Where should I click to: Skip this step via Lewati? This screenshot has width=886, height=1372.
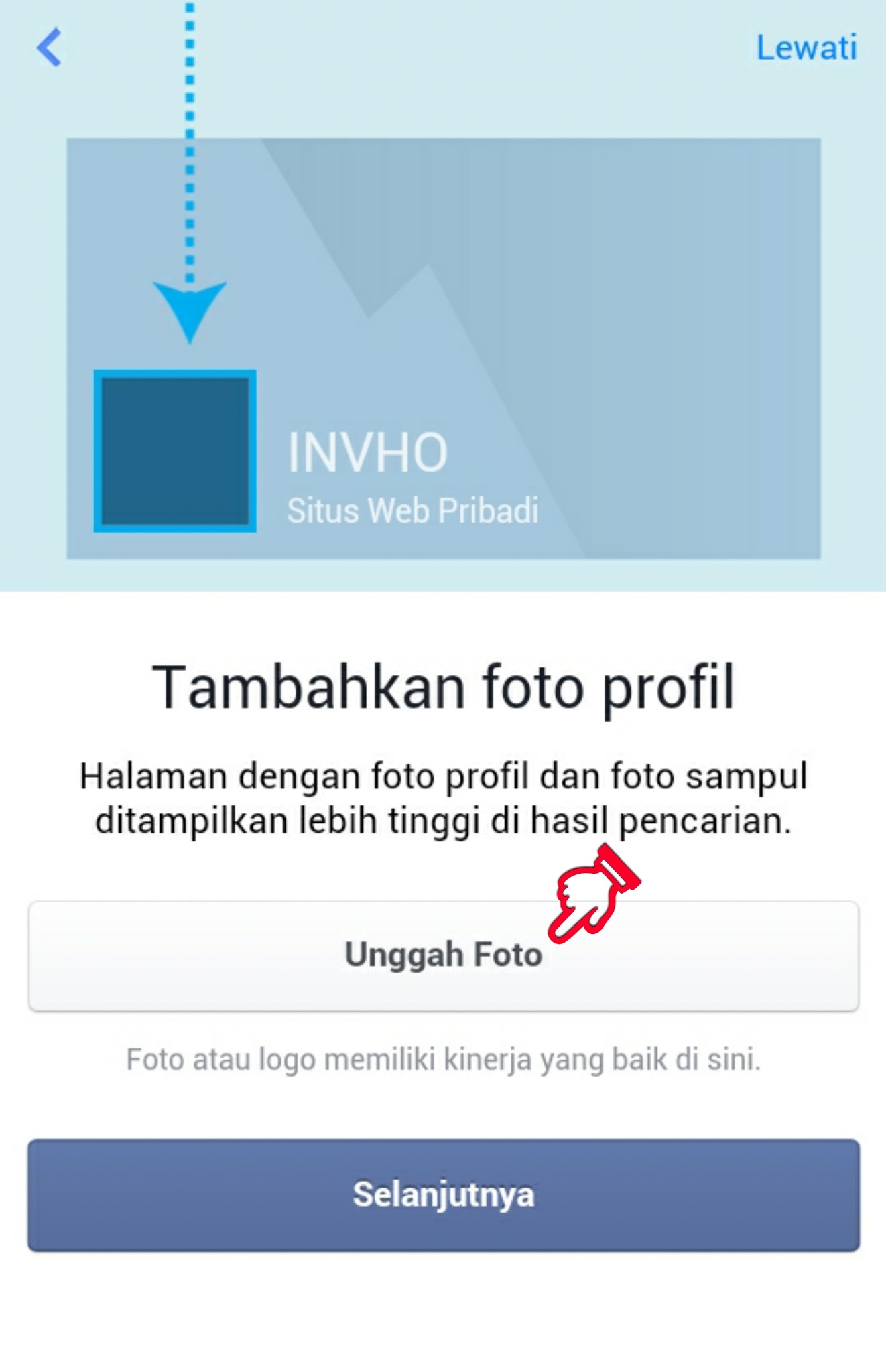point(806,48)
